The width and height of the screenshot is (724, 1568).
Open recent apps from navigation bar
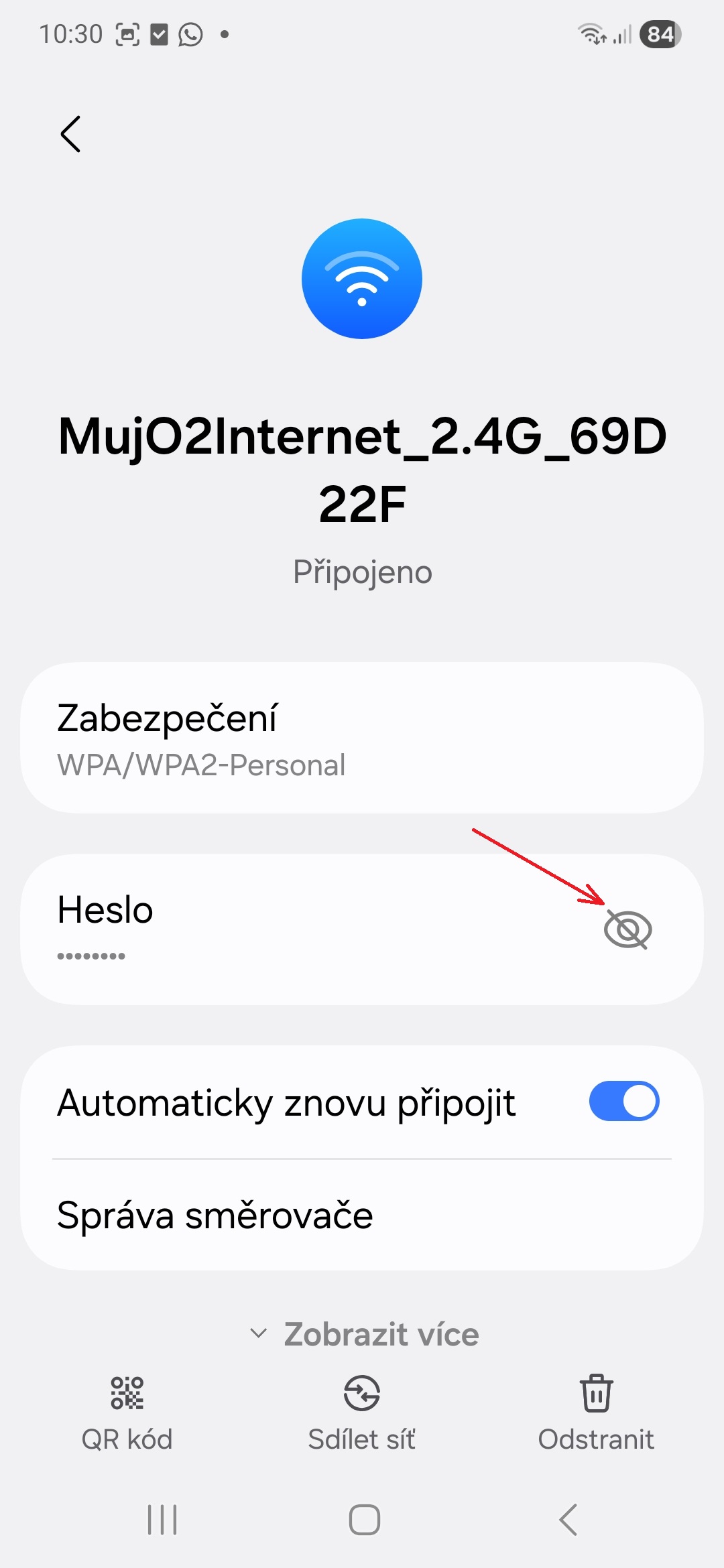[162, 1519]
